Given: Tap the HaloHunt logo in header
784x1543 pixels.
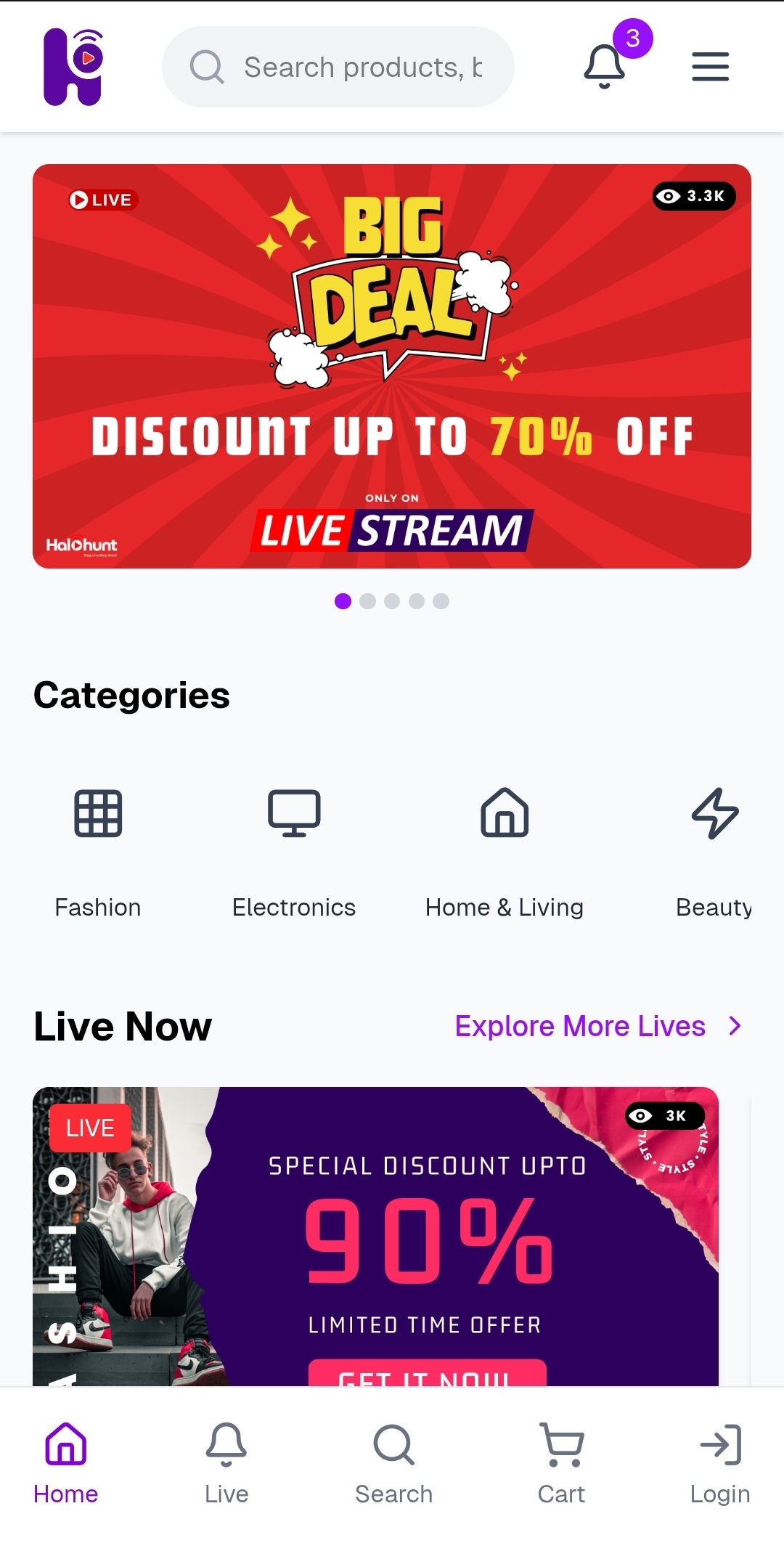Looking at the screenshot, I should (x=73, y=67).
